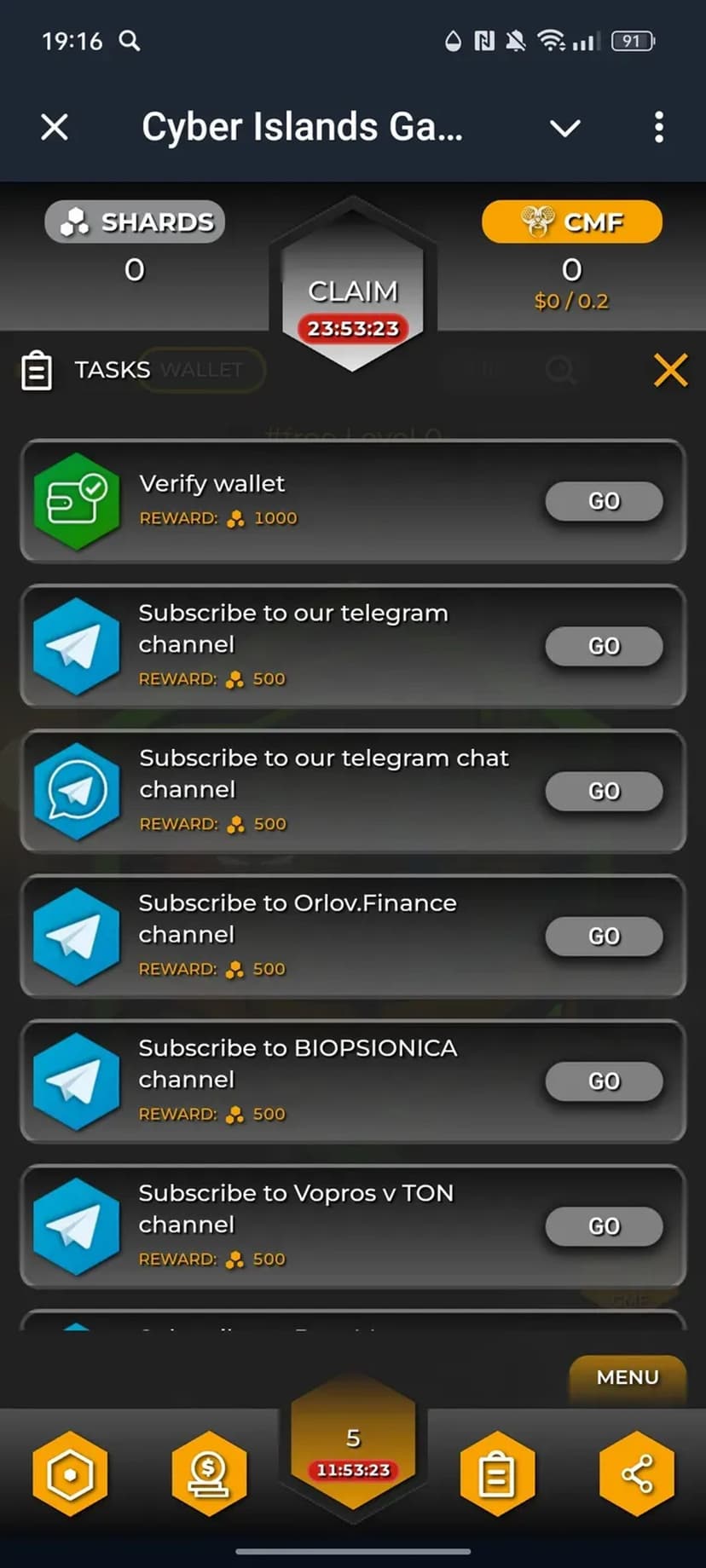The width and height of the screenshot is (706, 1568).
Task: Tap GO for telegram channel subscription
Action: 604,646
